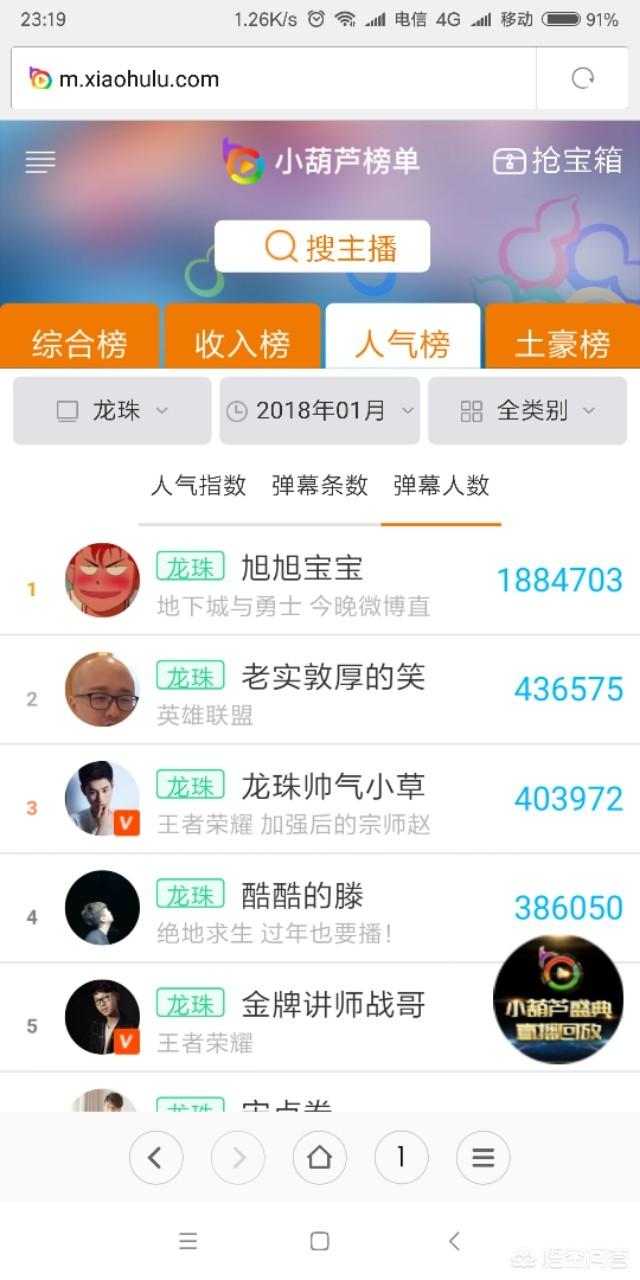Select the 人气榜 tab
Screen dimensions: 640x1280
[402, 341]
